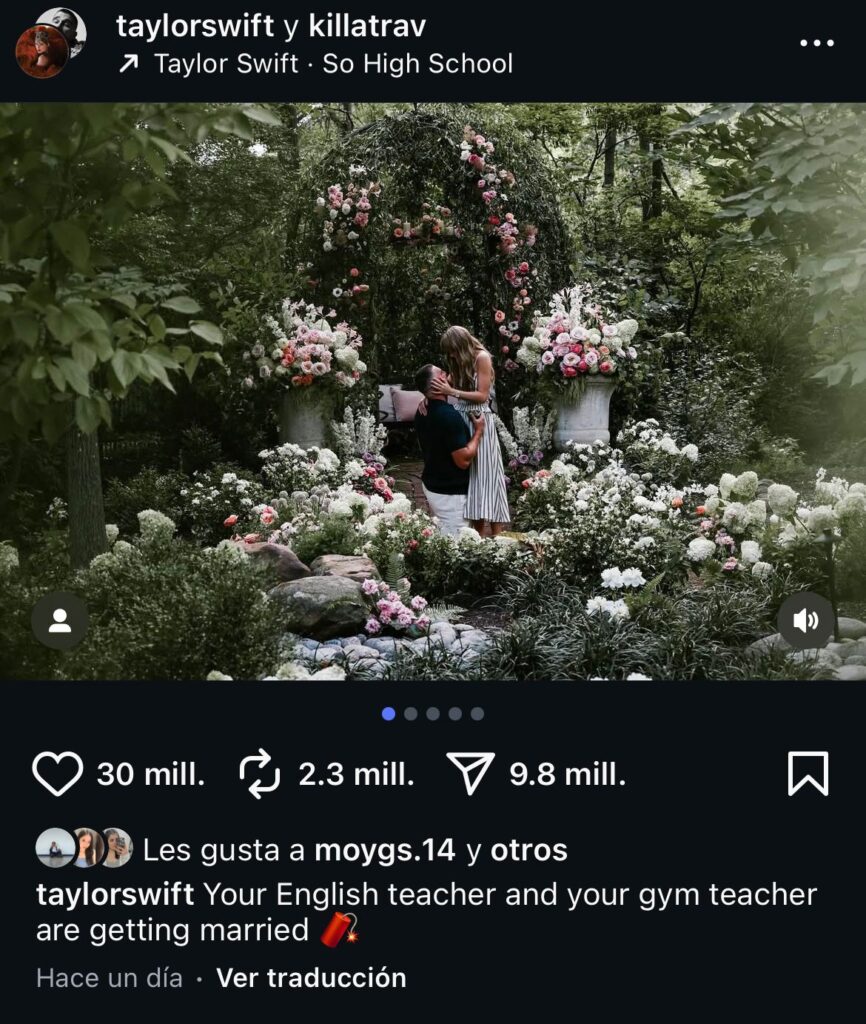View the others who liked this post

point(529,850)
